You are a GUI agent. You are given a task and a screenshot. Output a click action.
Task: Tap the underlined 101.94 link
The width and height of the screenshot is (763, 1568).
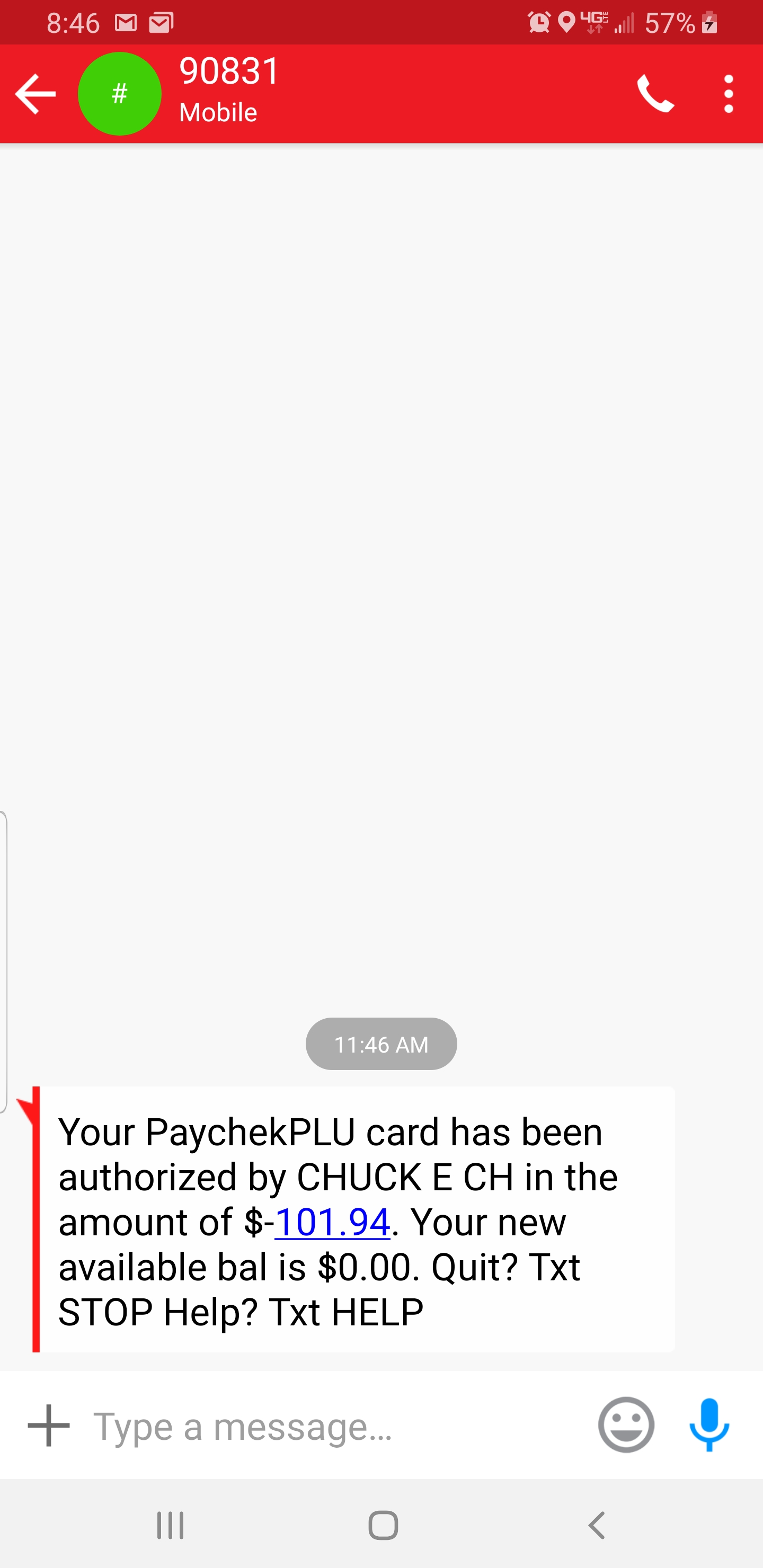click(332, 1222)
